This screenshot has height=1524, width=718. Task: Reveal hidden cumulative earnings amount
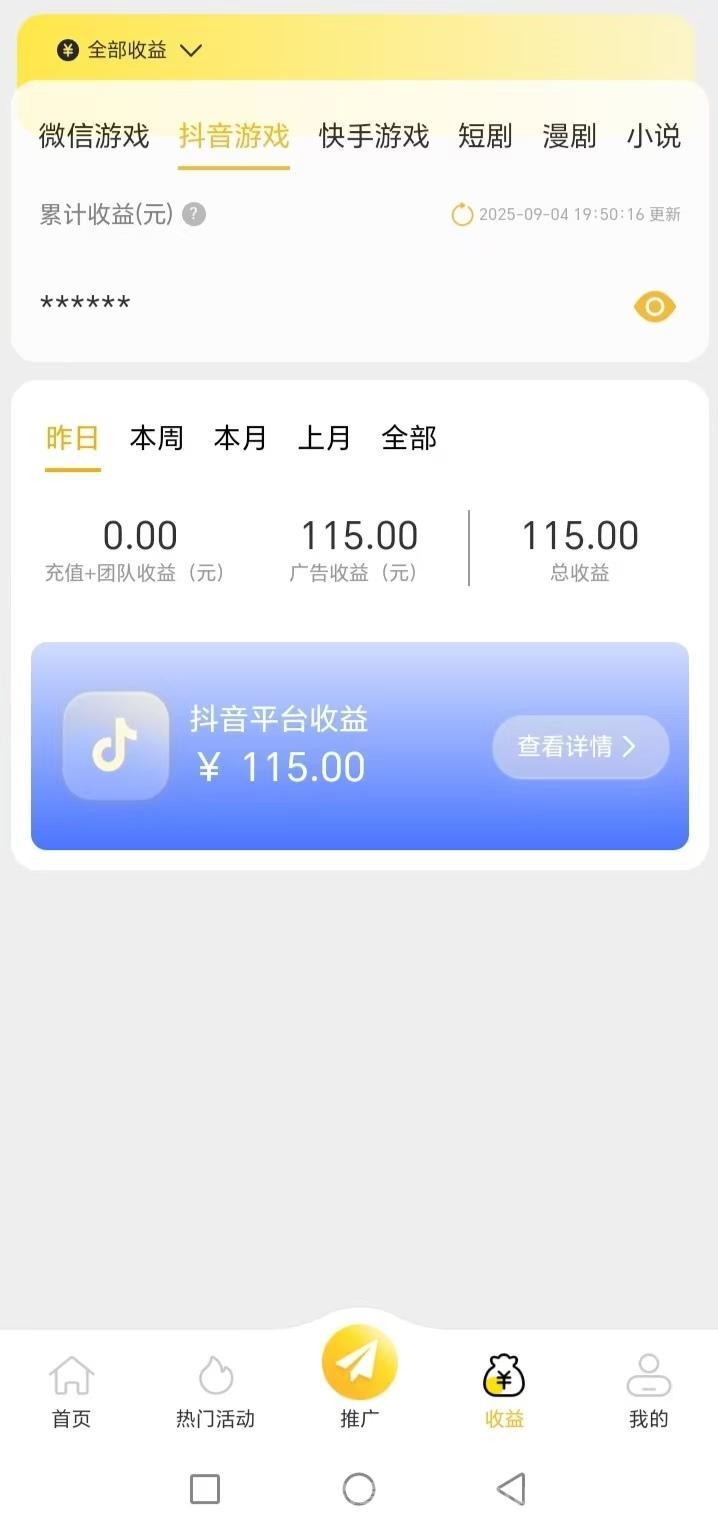tap(655, 307)
